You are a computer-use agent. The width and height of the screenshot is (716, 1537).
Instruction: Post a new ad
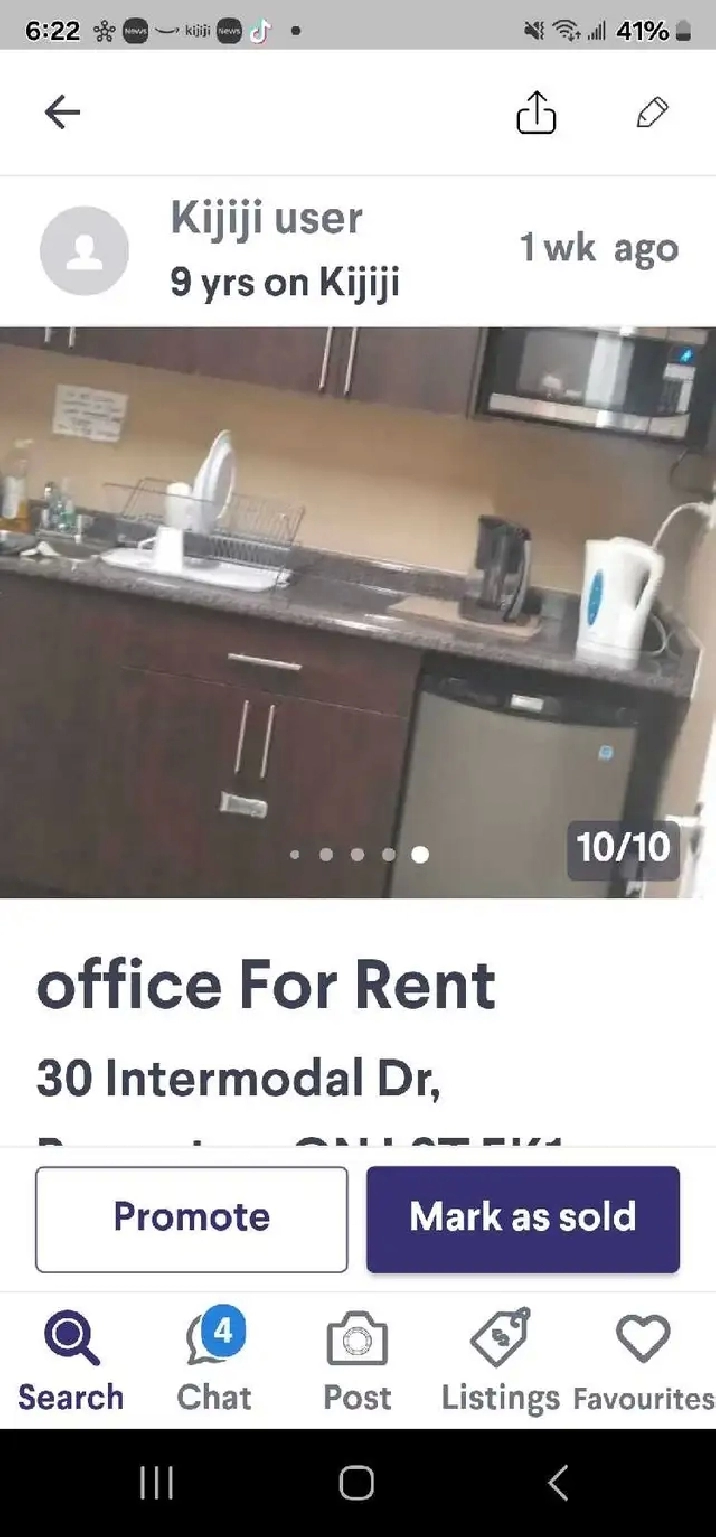tap(357, 1360)
